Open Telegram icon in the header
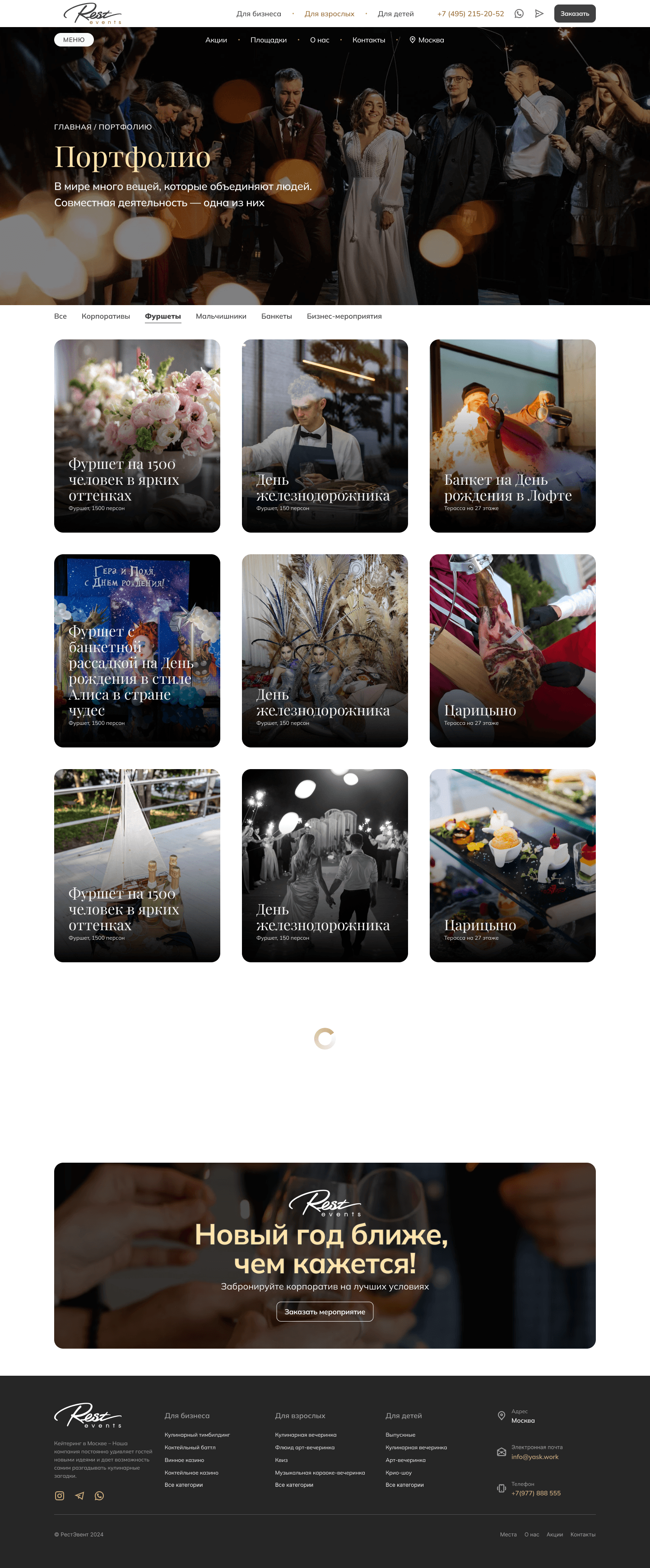The height and width of the screenshot is (1568, 650). pyautogui.click(x=539, y=14)
